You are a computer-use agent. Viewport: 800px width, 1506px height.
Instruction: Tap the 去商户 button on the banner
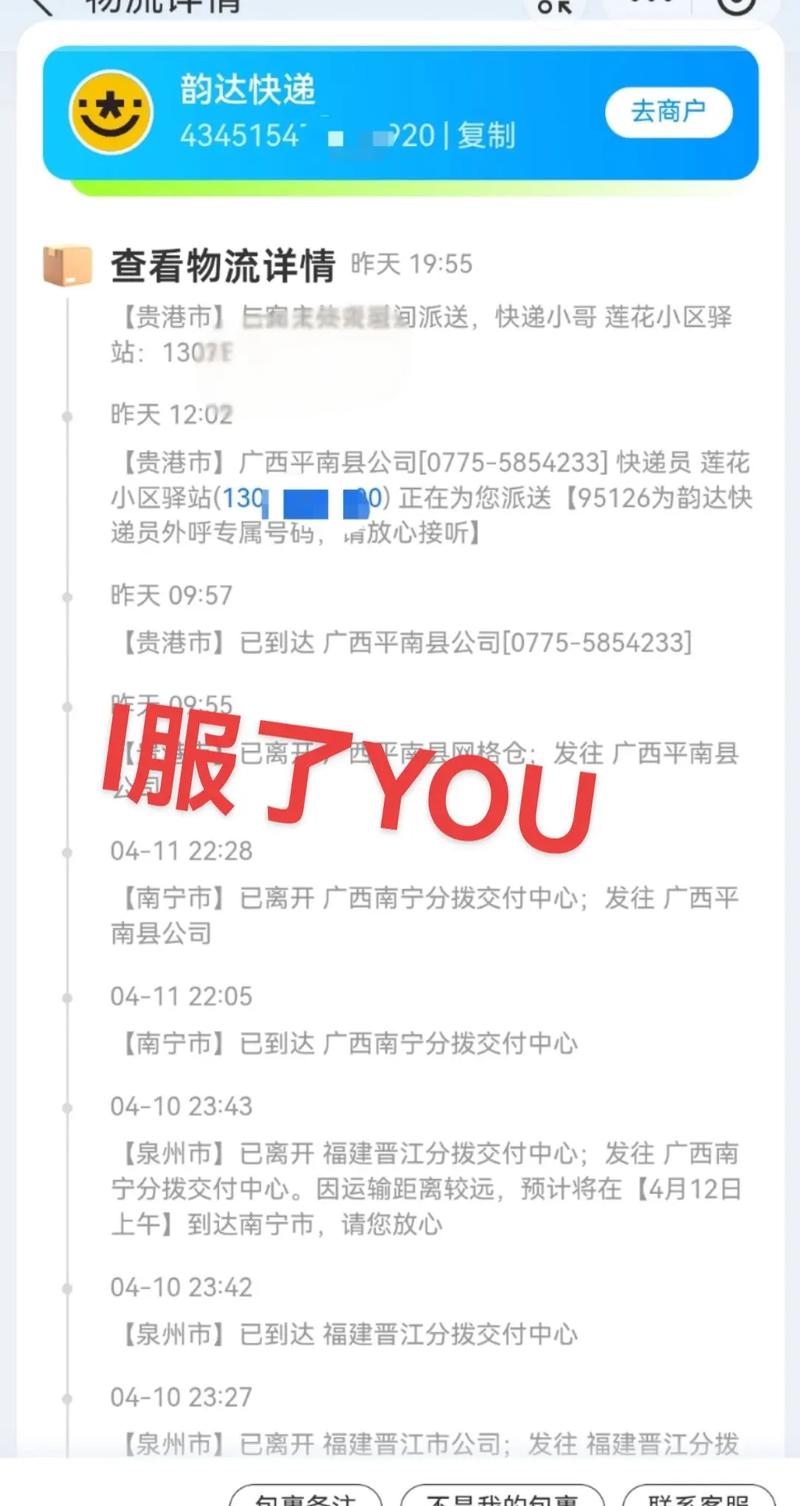(668, 112)
